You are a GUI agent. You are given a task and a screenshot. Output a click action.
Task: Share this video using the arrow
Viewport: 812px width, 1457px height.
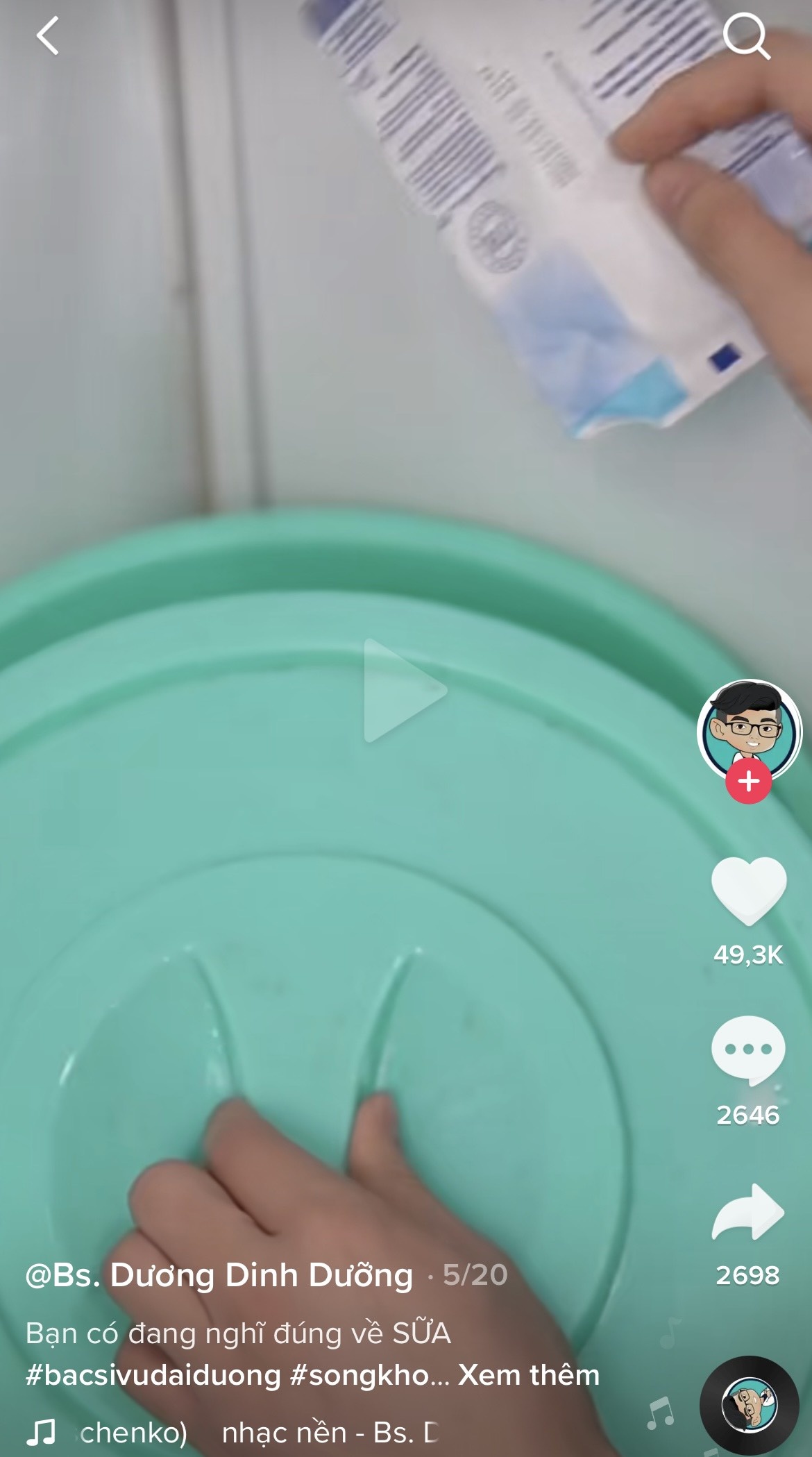[x=748, y=1211]
